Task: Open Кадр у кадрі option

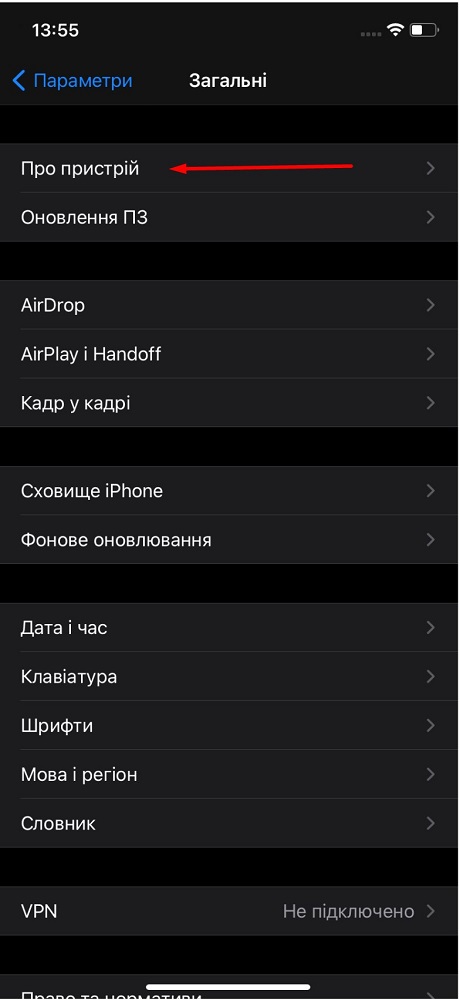Action: (230, 403)
